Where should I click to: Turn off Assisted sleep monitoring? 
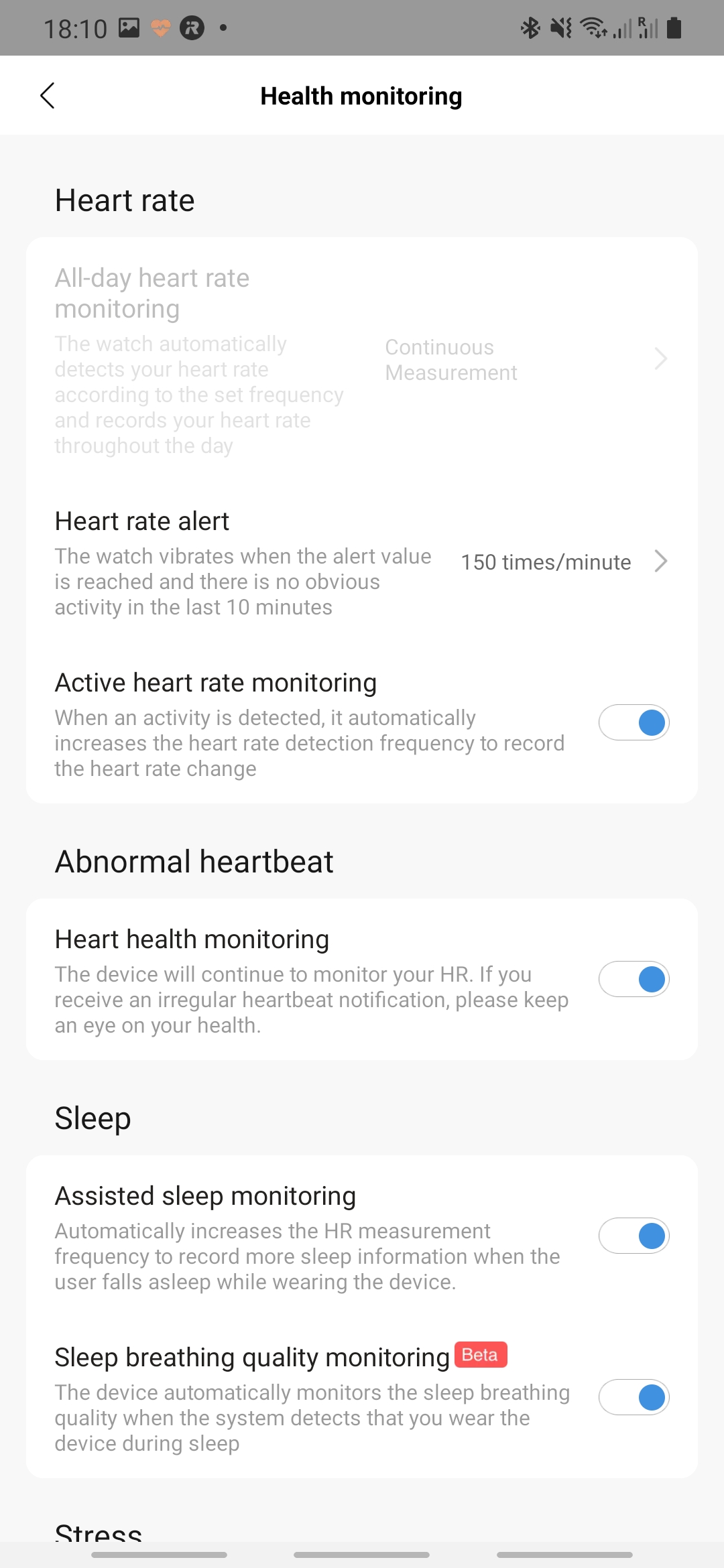(x=633, y=1236)
